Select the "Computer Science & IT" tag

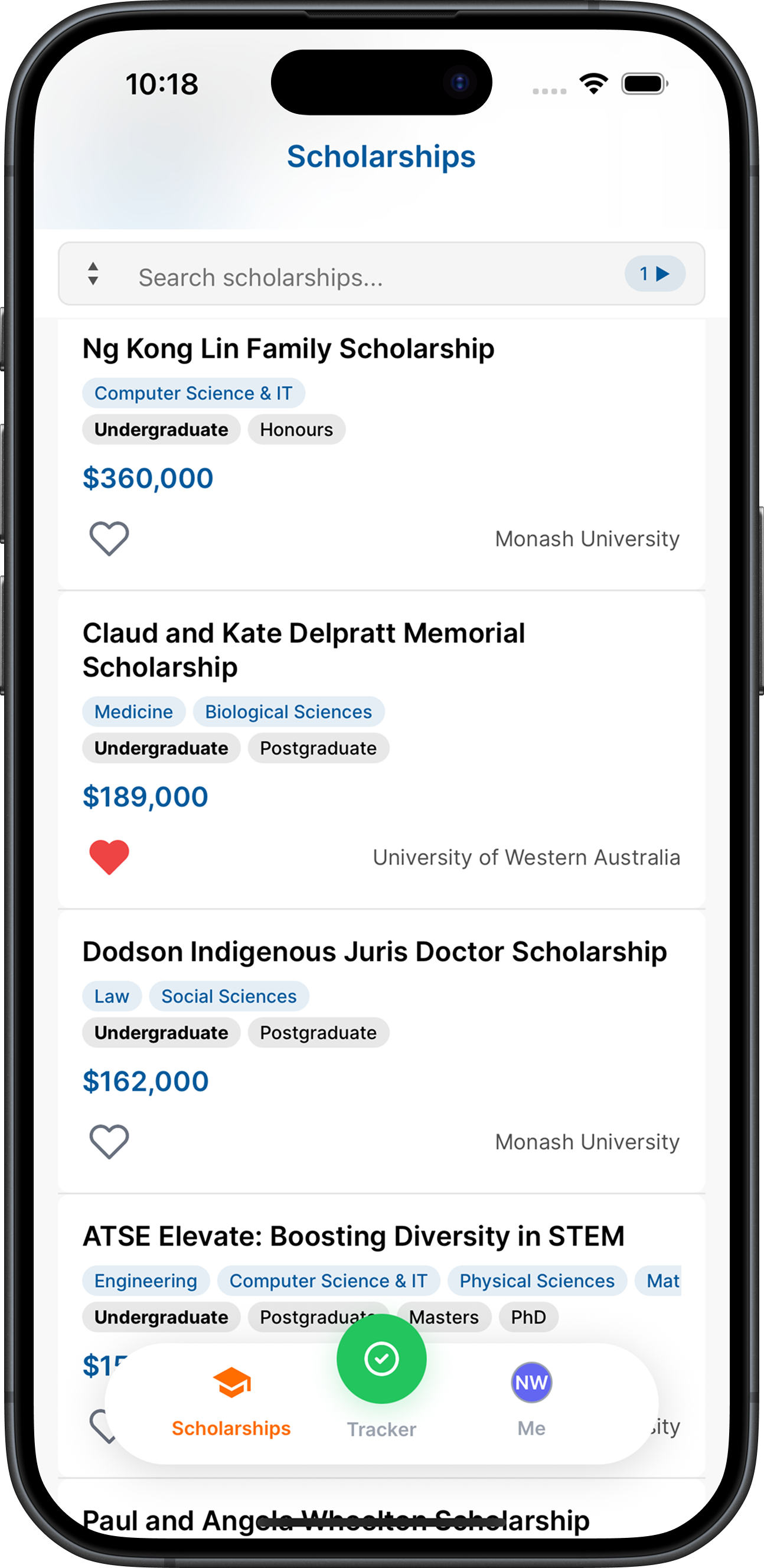click(194, 393)
